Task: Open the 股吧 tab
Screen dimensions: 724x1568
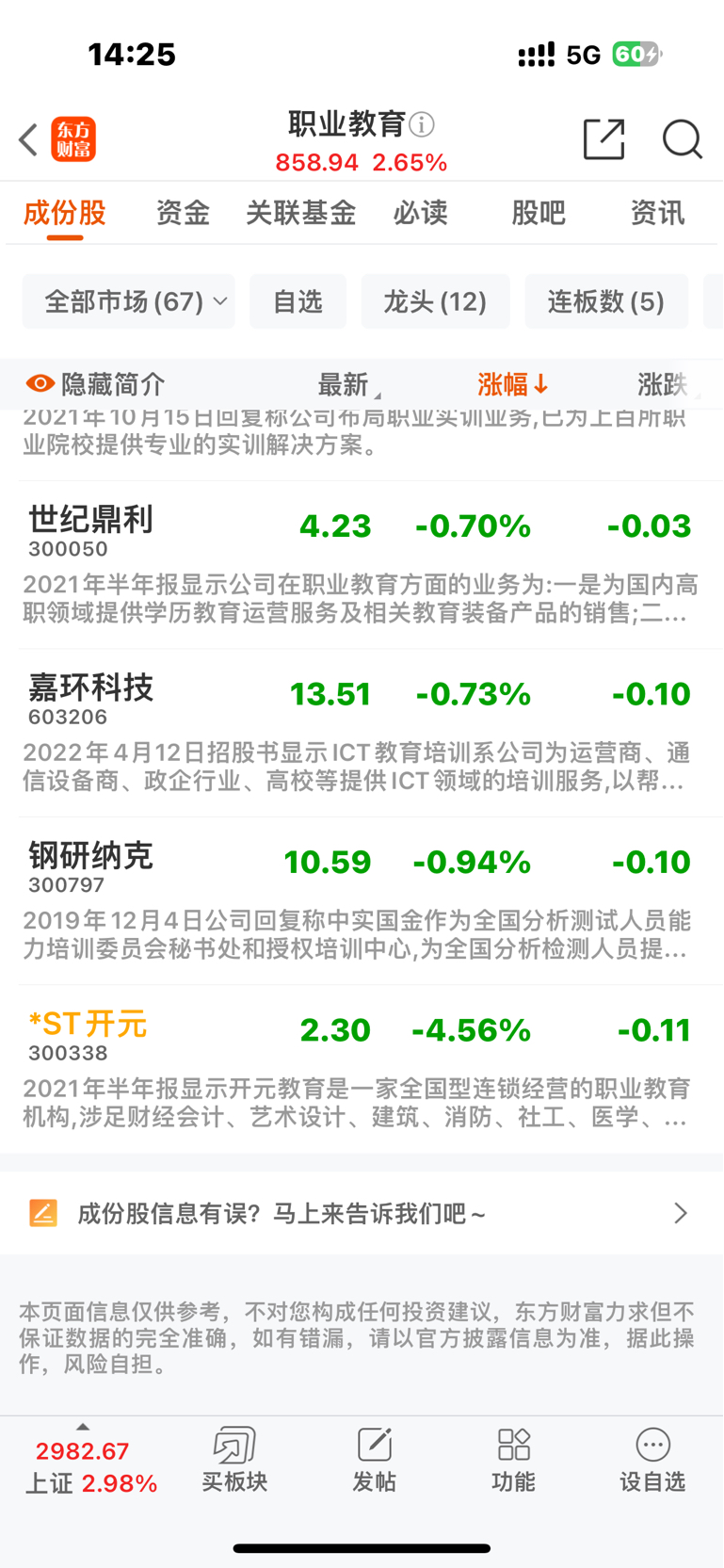Action: [539, 214]
